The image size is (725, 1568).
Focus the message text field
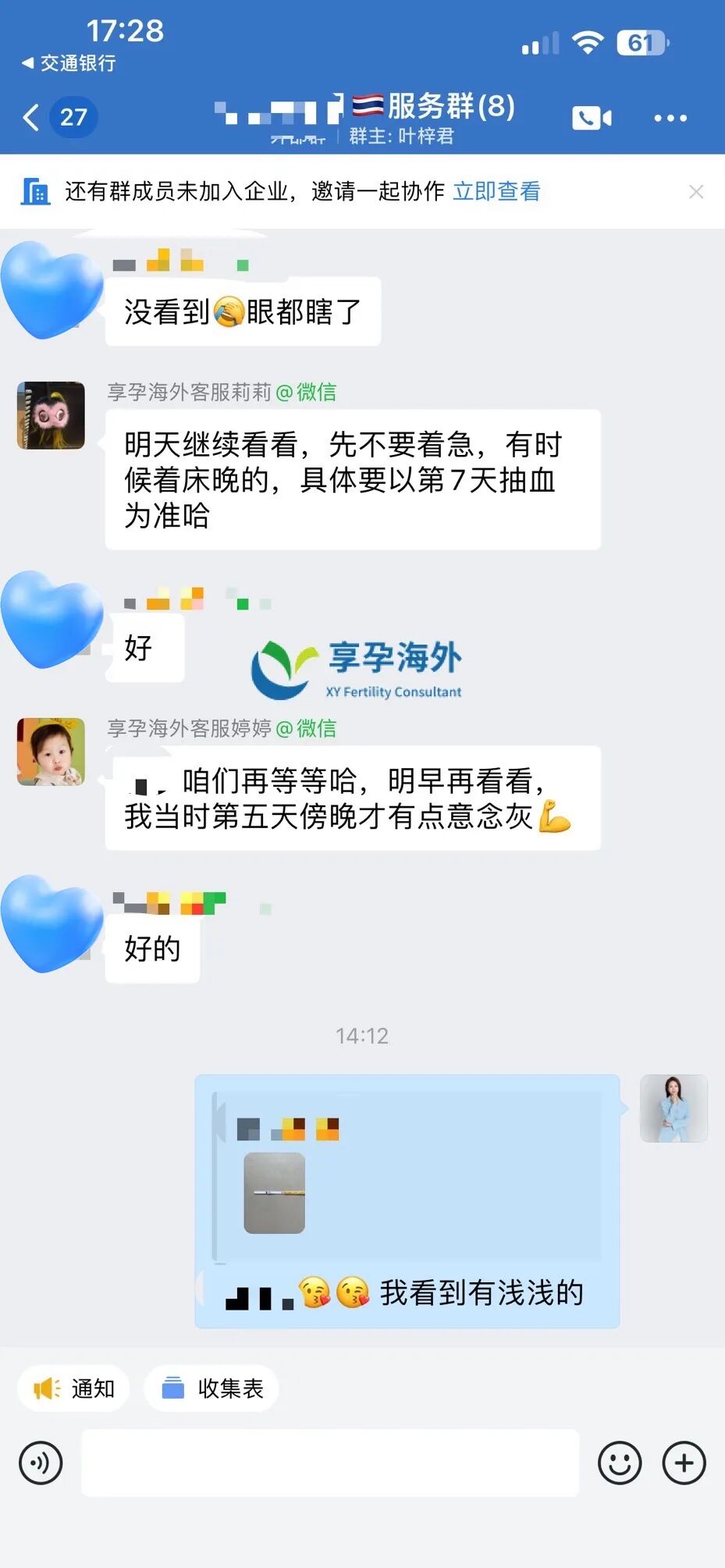click(330, 1463)
